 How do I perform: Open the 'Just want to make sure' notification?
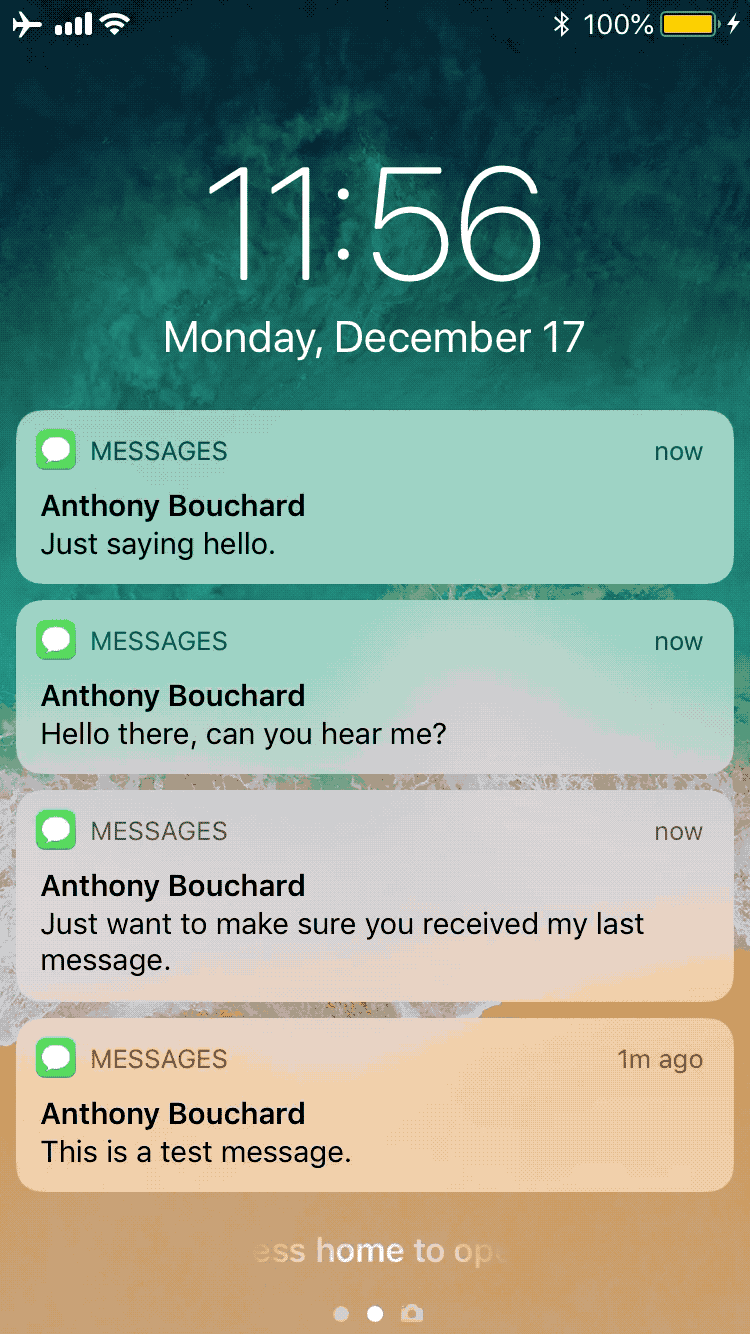click(375, 896)
